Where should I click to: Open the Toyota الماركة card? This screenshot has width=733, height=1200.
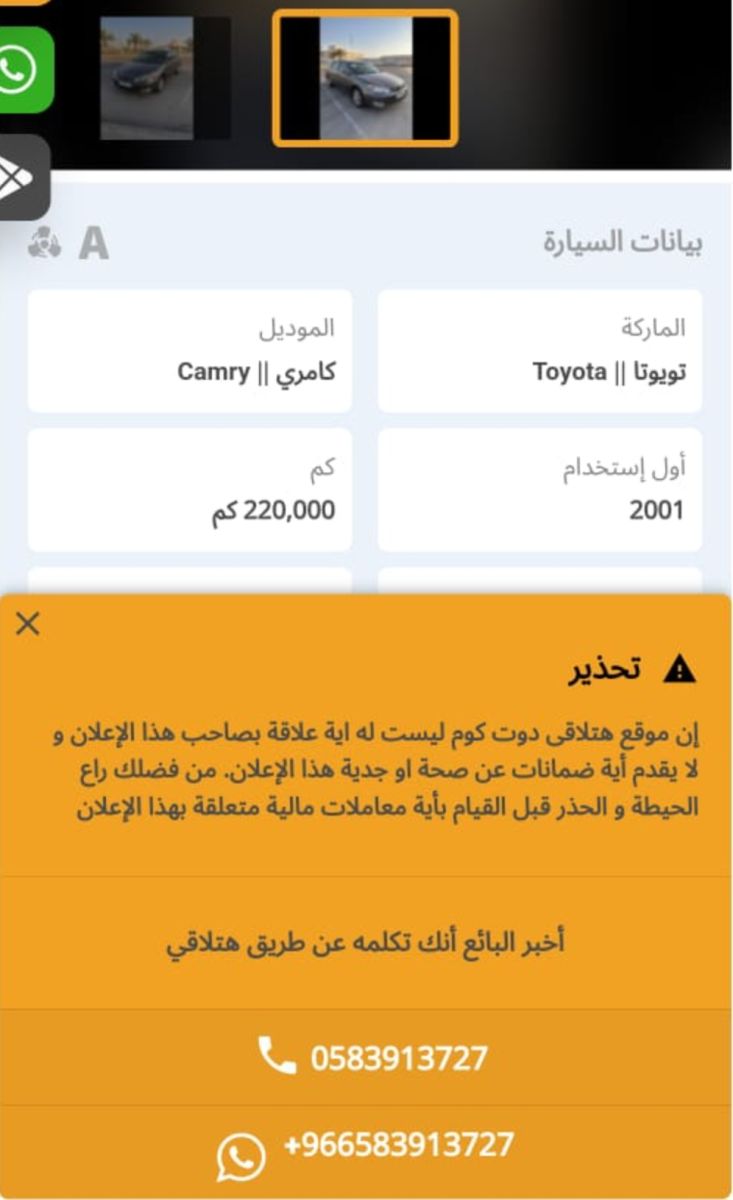coord(541,350)
